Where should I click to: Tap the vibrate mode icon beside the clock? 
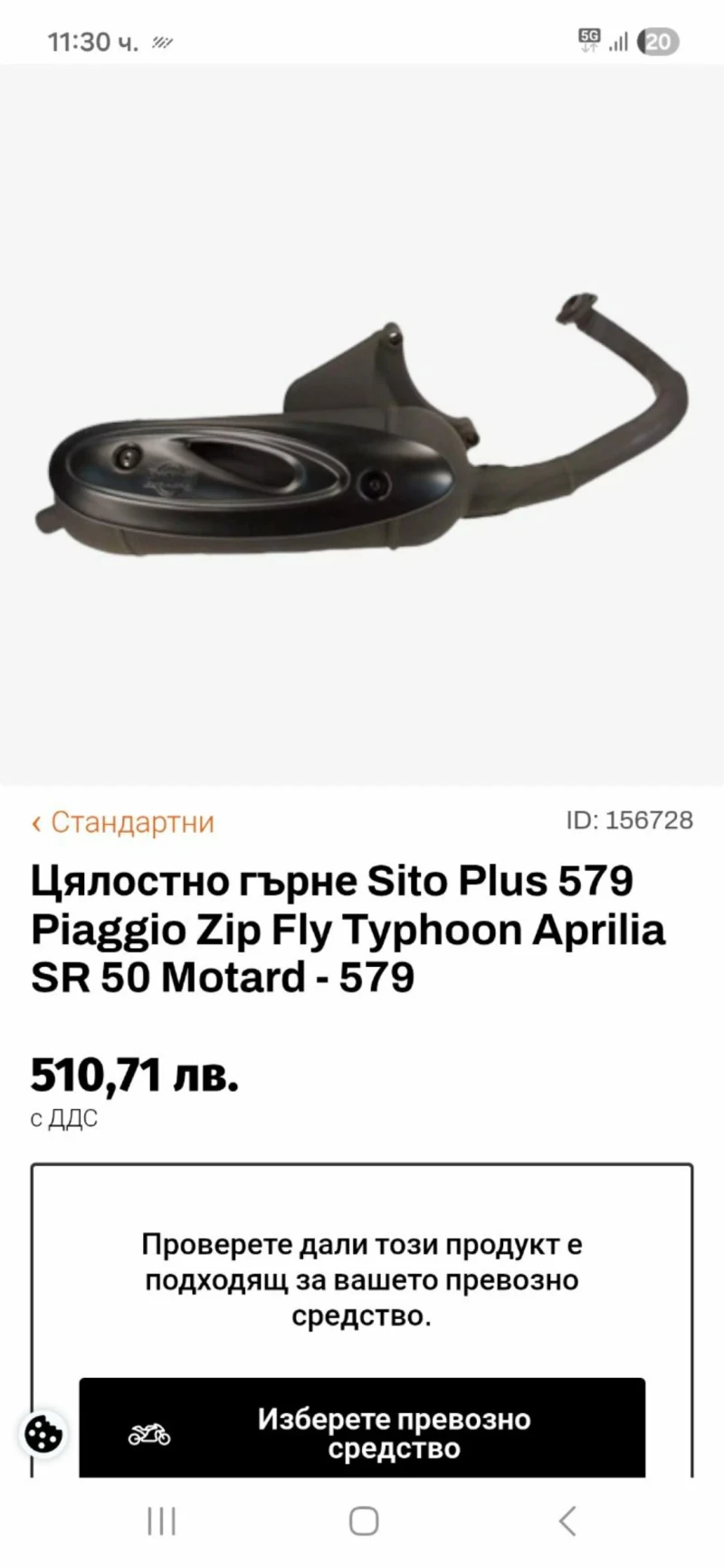point(161,40)
